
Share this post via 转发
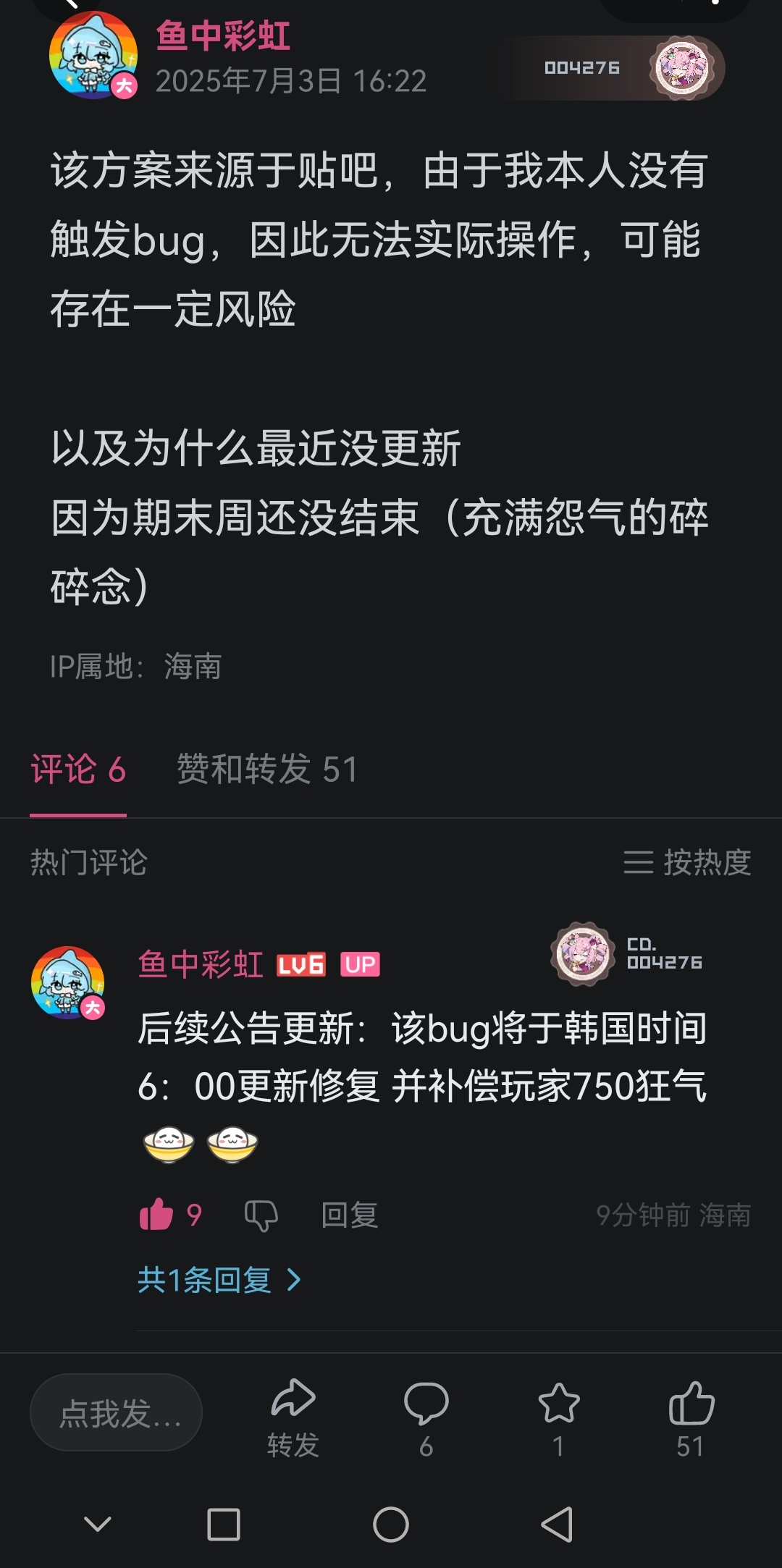pyautogui.click(x=293, y=1416)
